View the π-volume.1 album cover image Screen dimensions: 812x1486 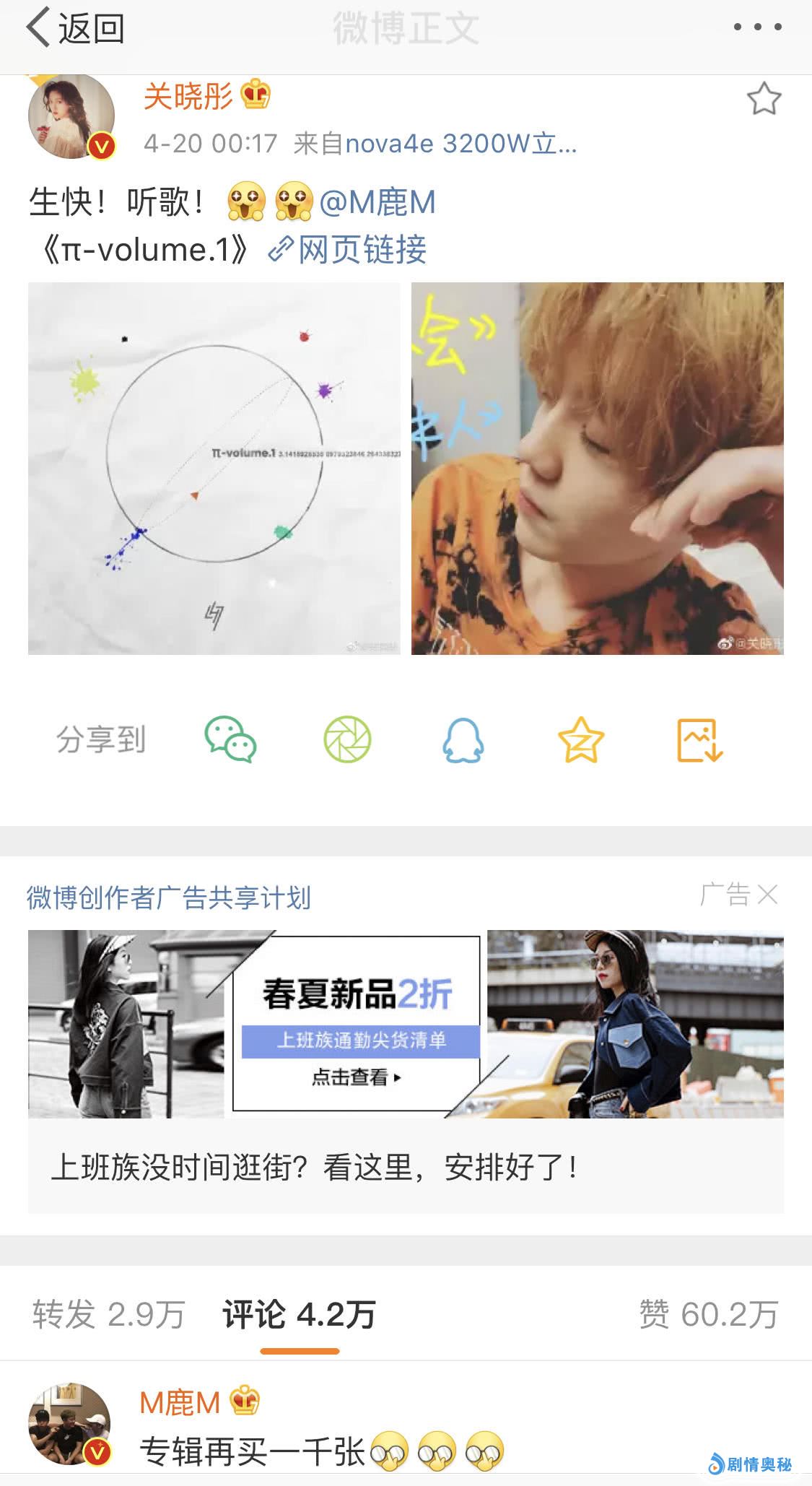click(214, 469)
